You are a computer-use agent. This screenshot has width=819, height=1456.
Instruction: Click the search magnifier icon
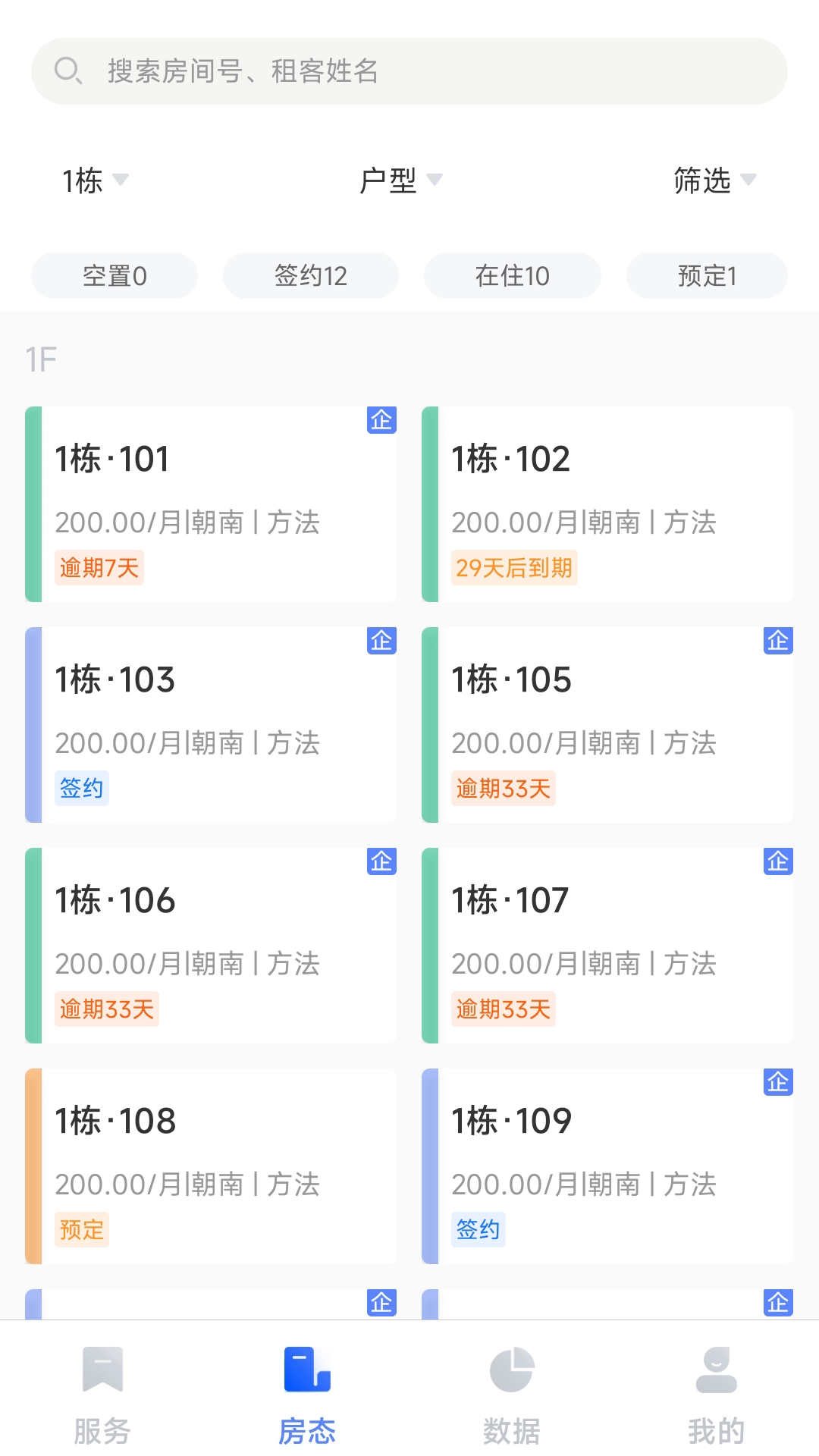click(68, 71)
